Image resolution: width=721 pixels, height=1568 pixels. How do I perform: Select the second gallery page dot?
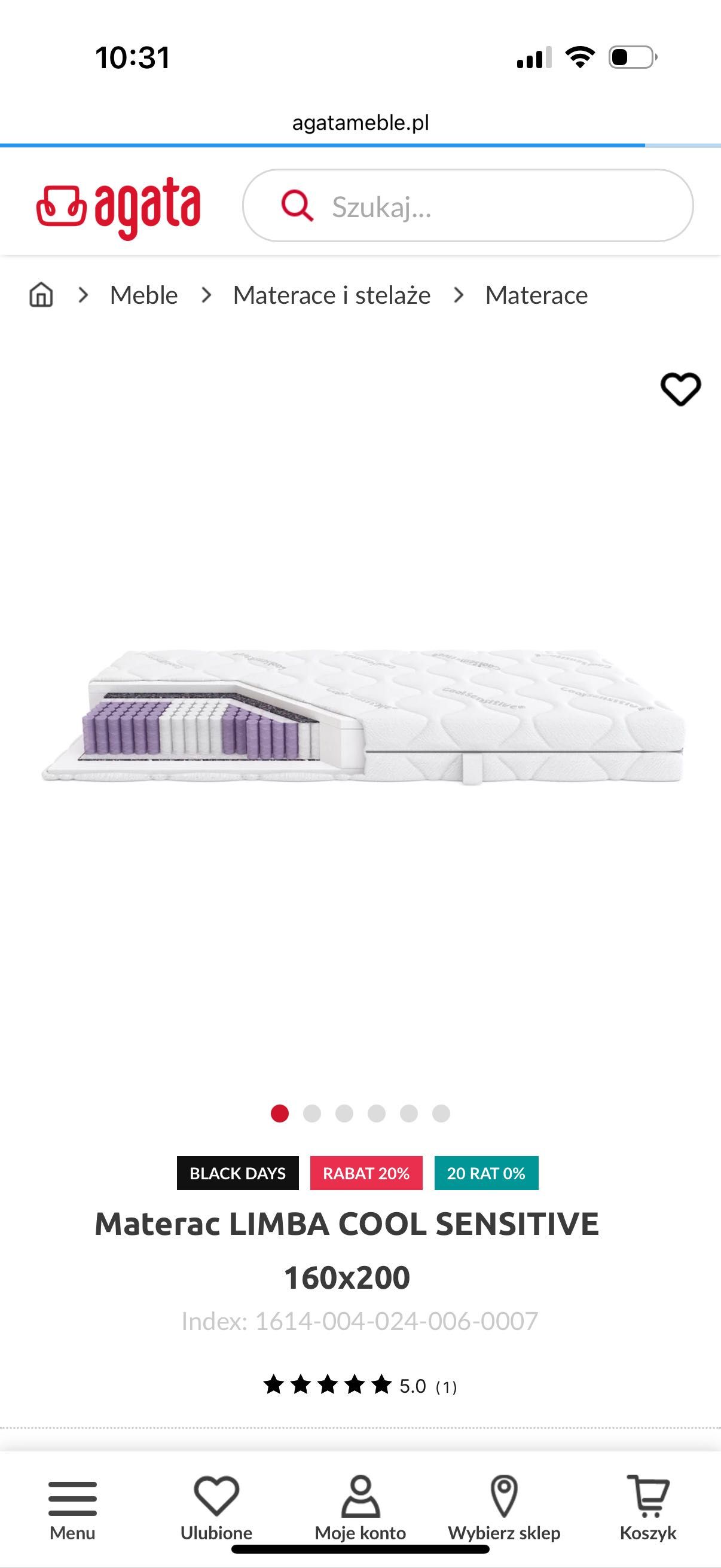[312, 1114]
